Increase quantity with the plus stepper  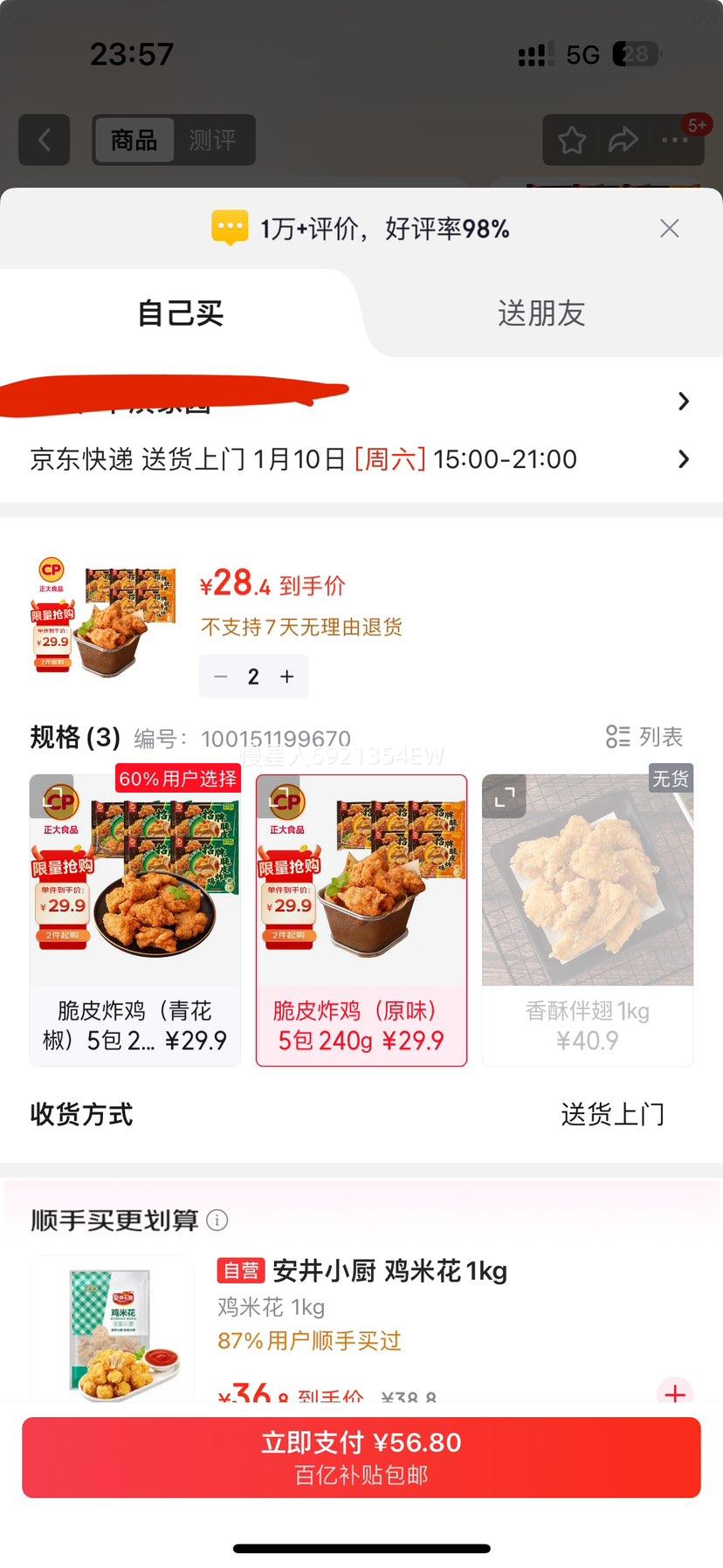(x=286, y=676)
